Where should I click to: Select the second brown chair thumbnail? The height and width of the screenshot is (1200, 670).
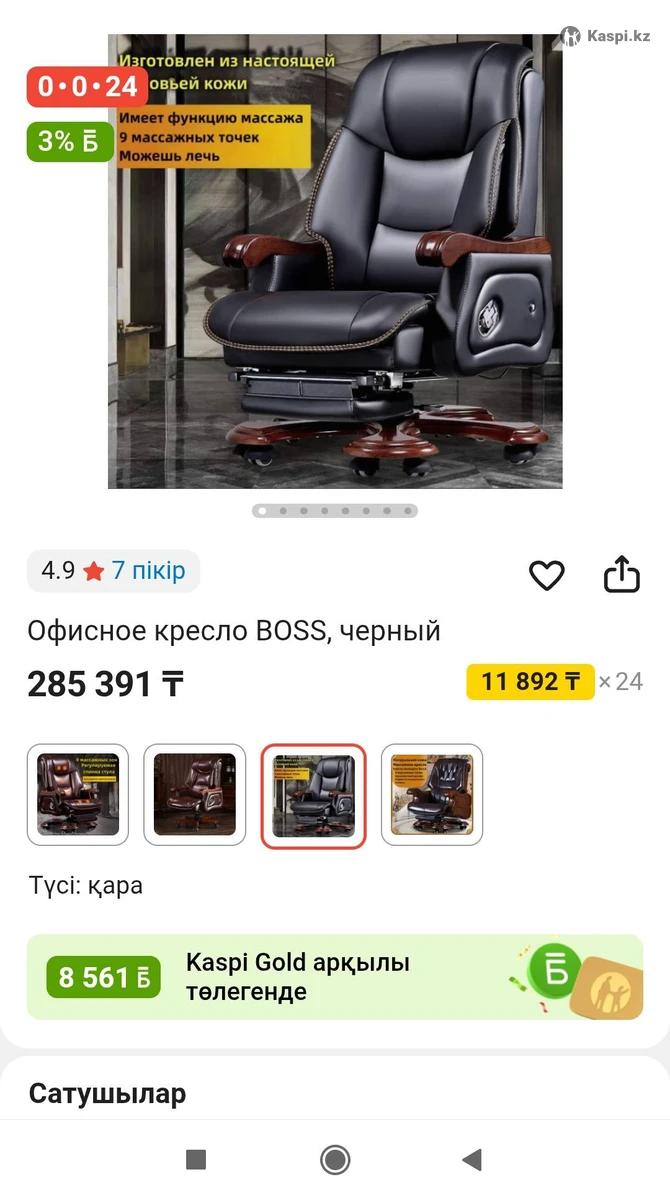(195, 795)
